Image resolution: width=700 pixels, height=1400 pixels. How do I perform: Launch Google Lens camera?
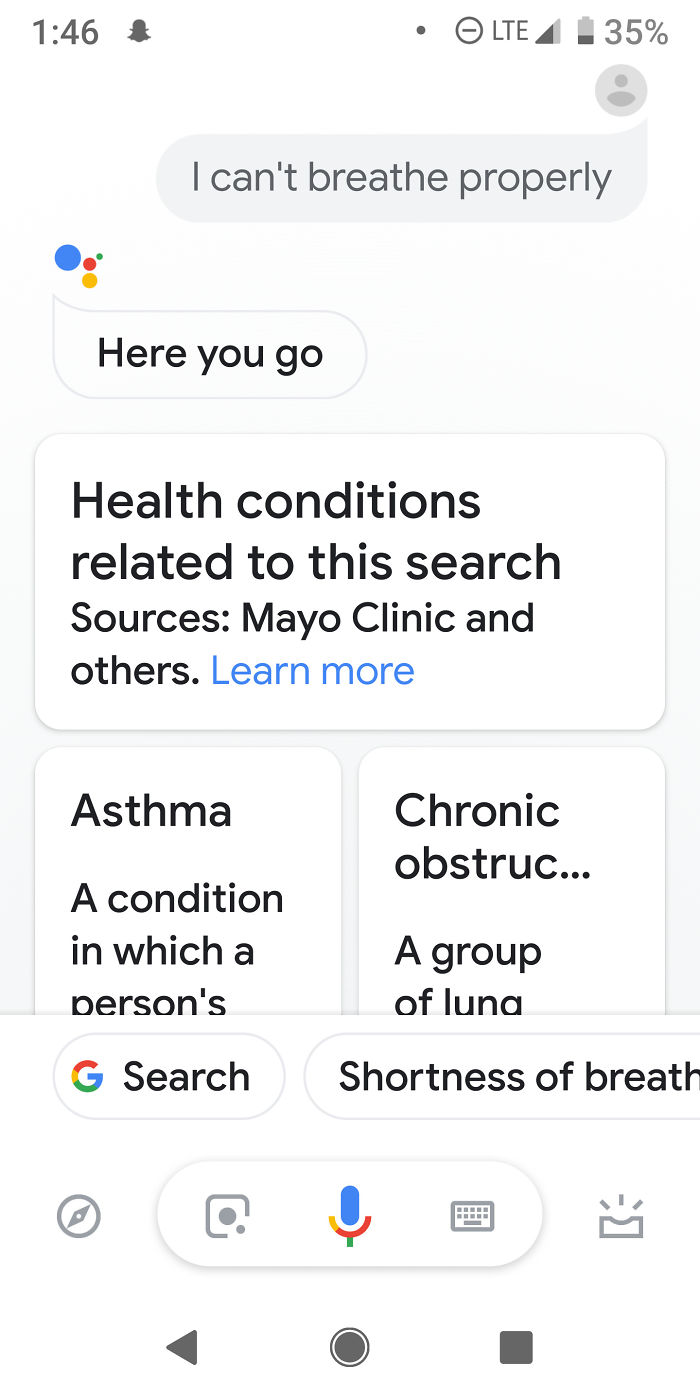point(227,1216)
